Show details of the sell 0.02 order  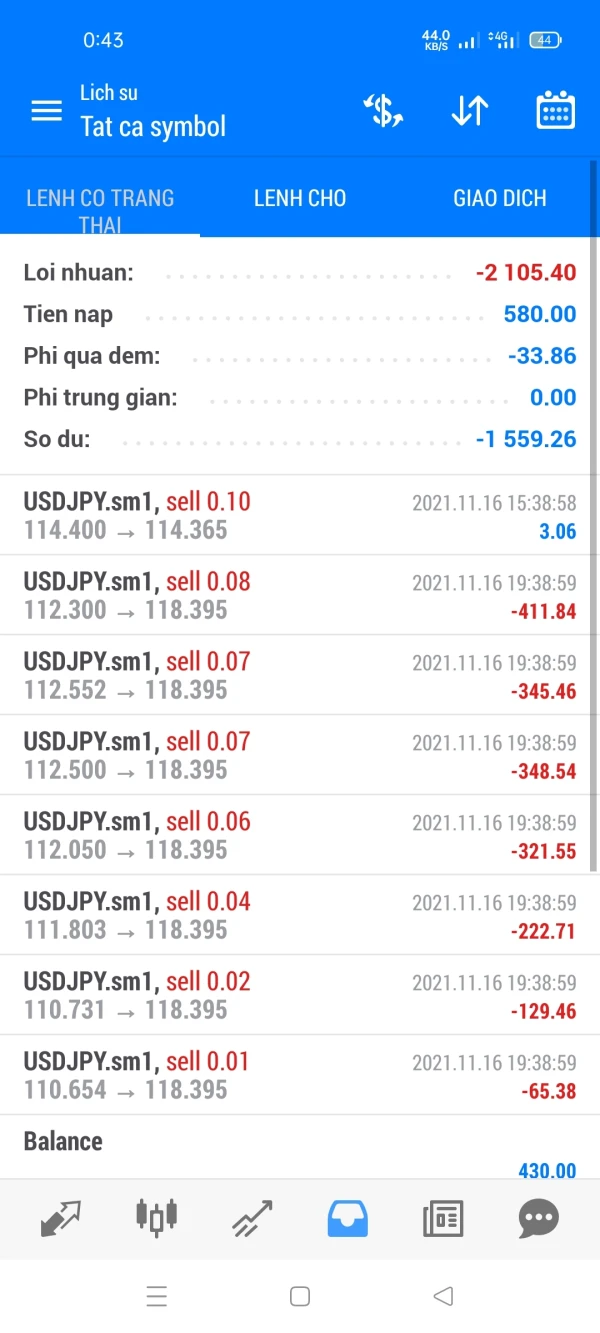(300, 995)
